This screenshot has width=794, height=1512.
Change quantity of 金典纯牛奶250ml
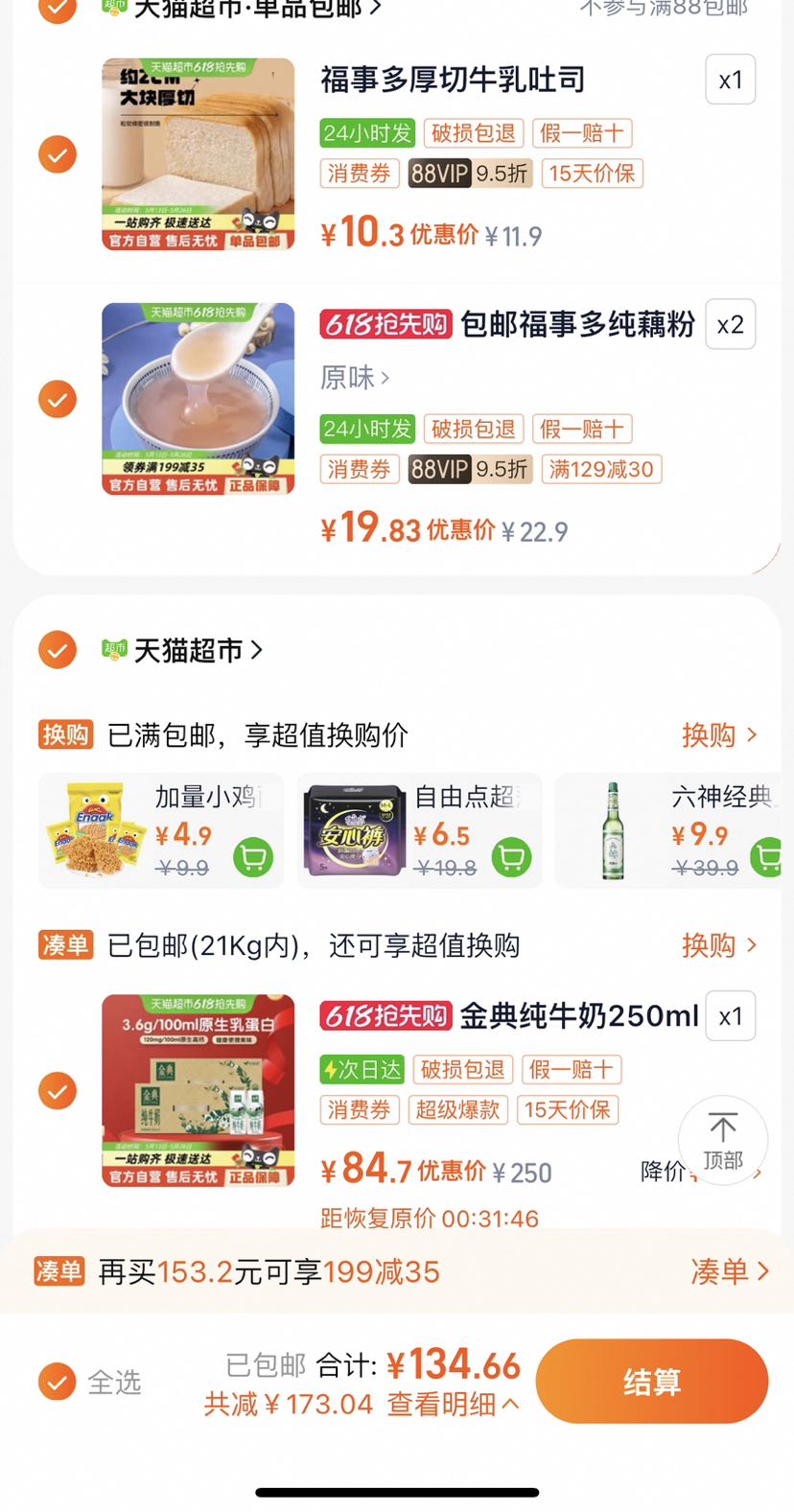[730, 1016]
